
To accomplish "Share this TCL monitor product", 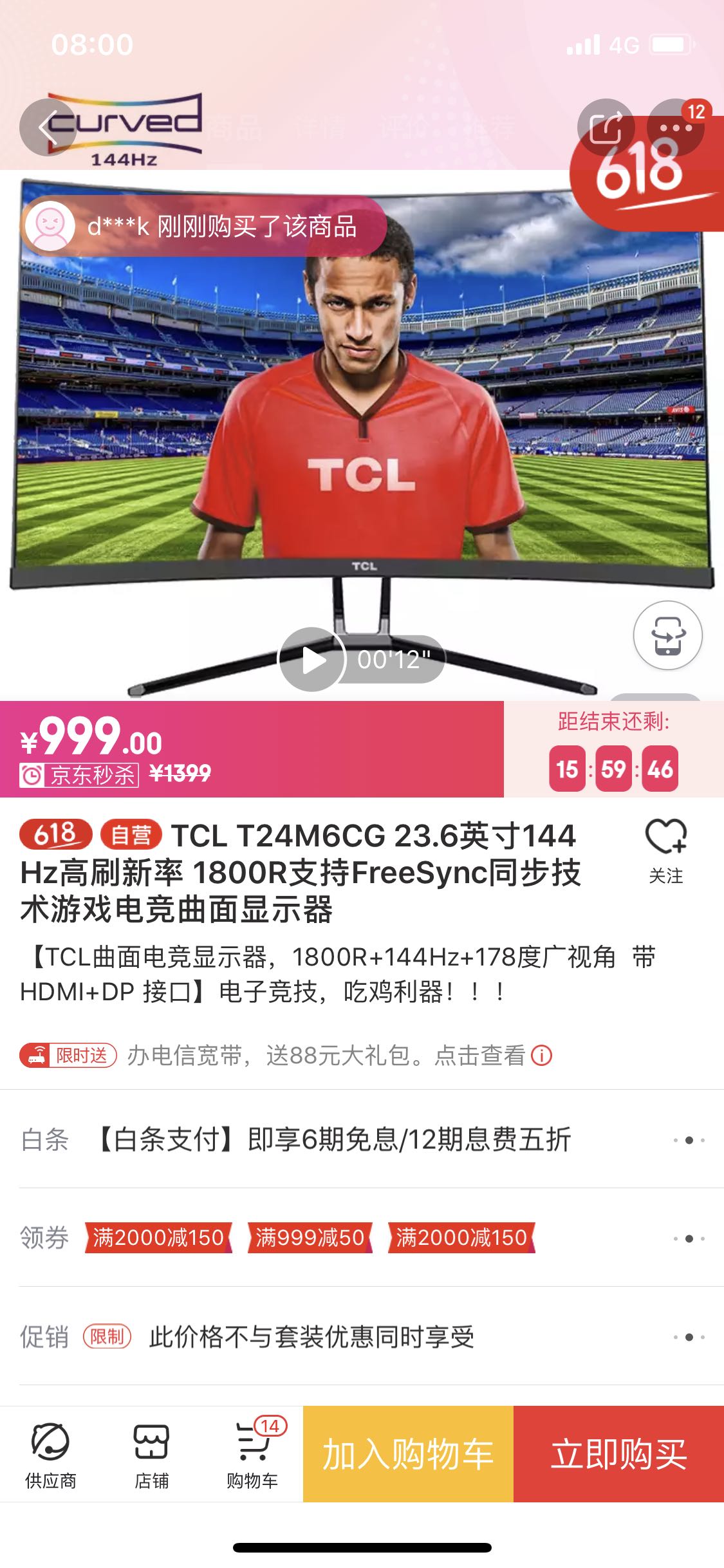I will point(605,127).
